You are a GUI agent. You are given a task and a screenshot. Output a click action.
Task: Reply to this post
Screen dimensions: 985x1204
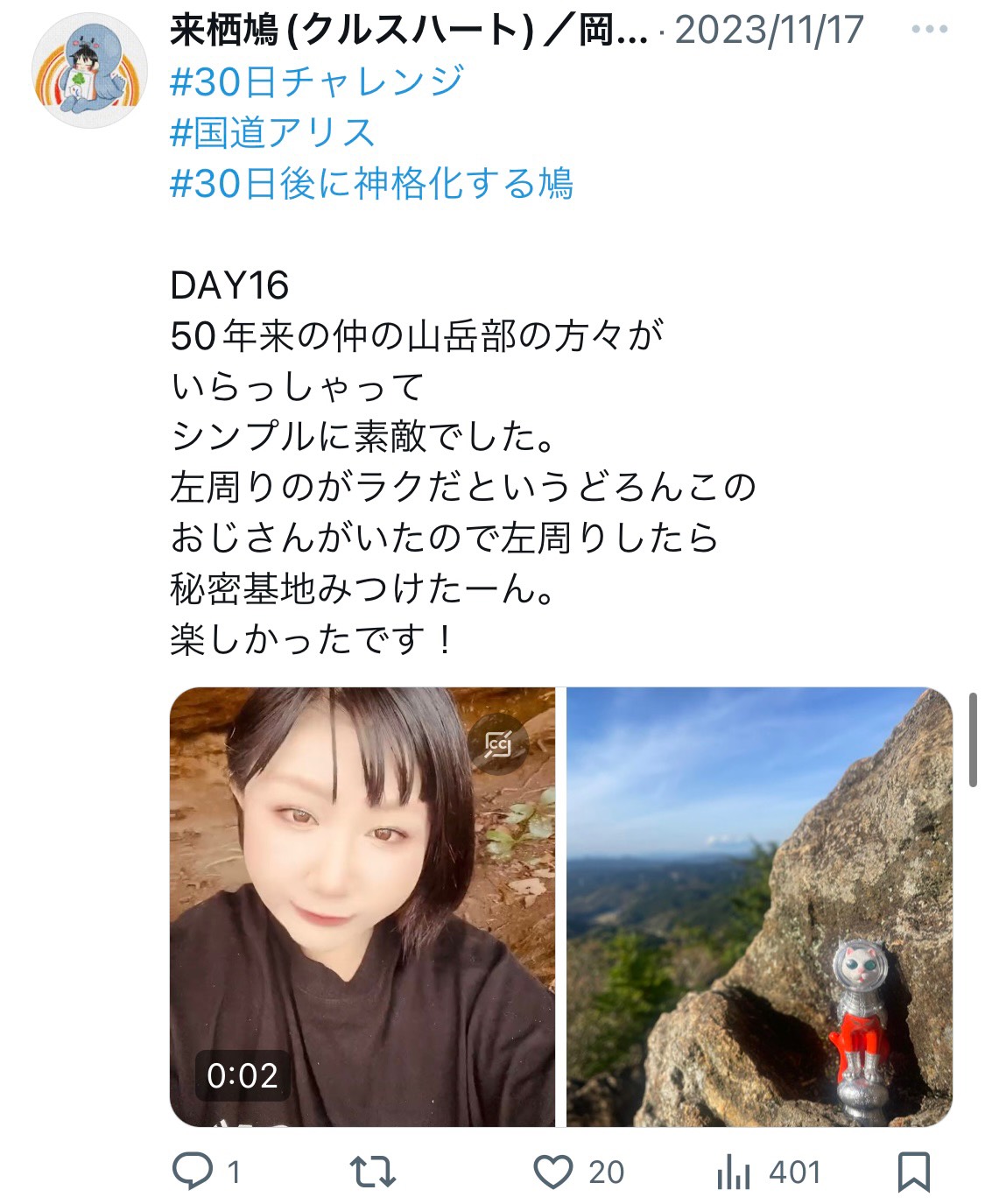[x=193, y=1172]
